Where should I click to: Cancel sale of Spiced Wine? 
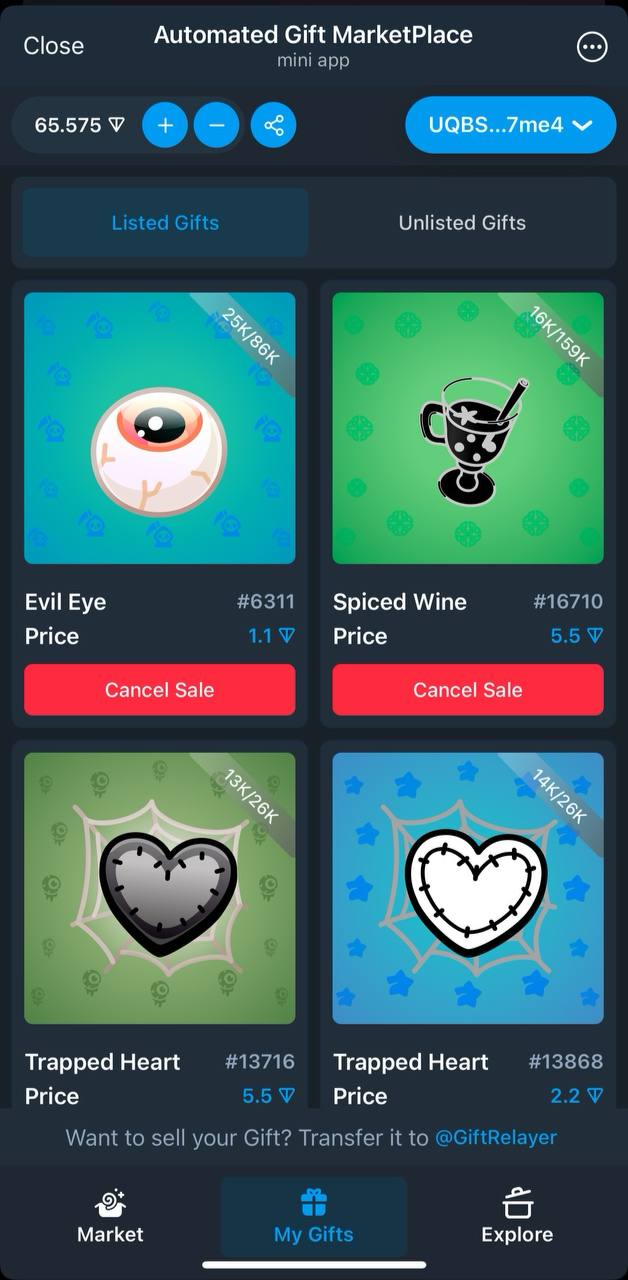468,690
